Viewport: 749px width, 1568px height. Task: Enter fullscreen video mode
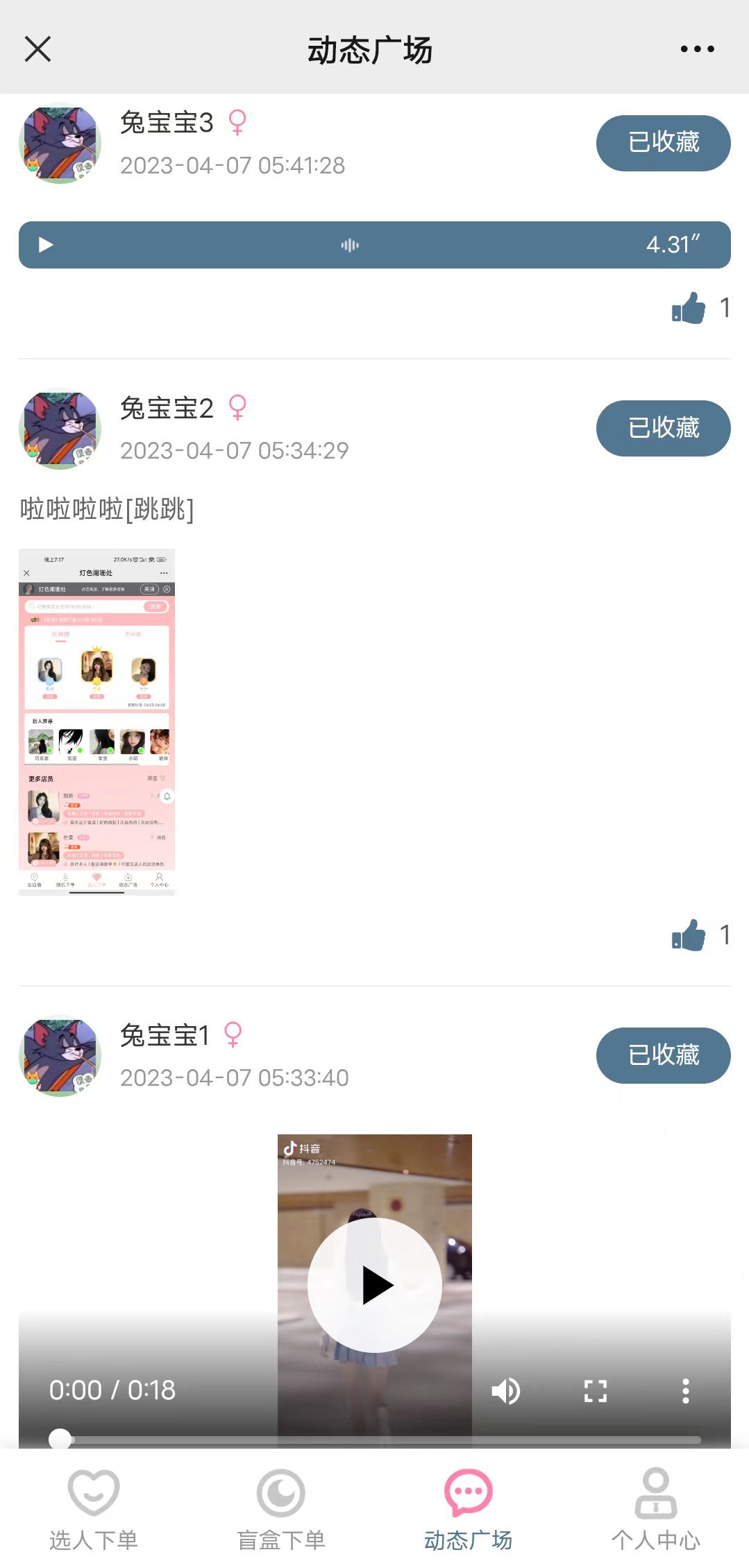tap(596, 1391)
